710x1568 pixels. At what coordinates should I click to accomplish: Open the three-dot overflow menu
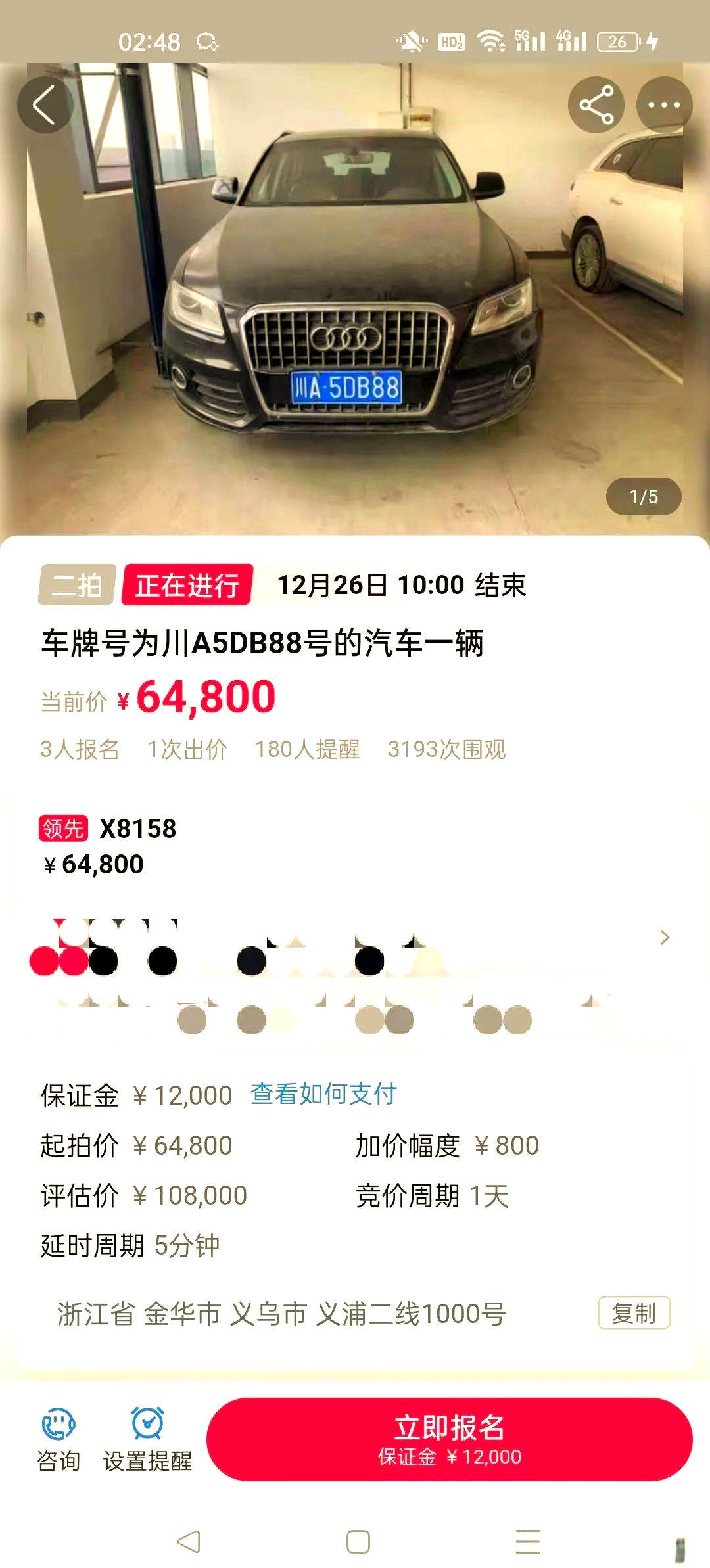(664, 105)
